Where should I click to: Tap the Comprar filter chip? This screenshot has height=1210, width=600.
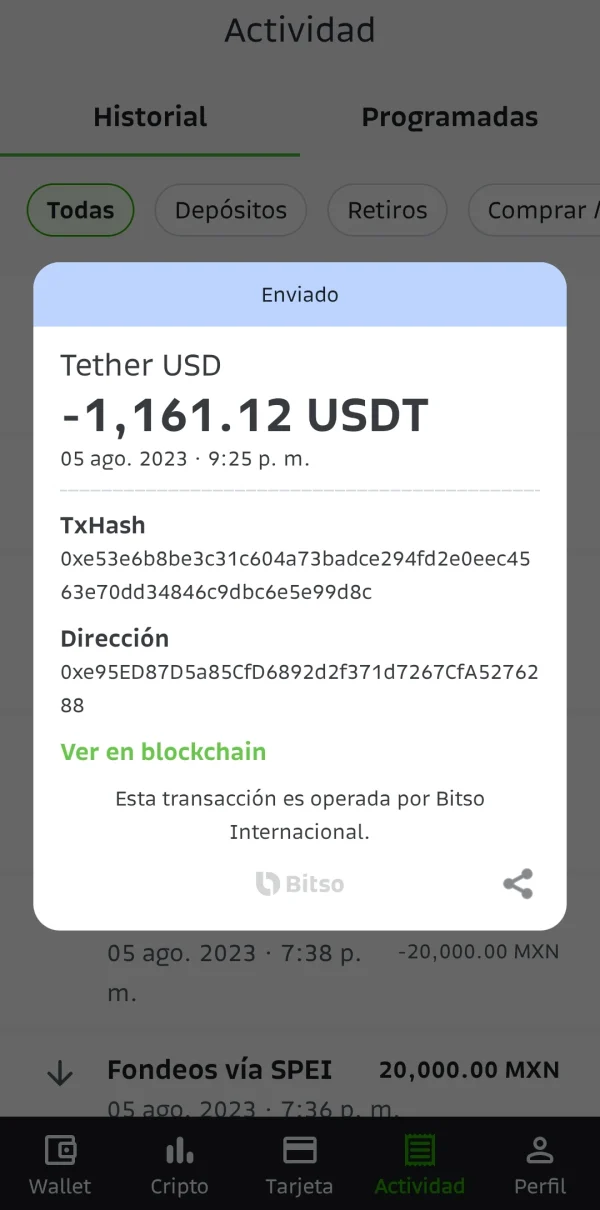[540, 210]
